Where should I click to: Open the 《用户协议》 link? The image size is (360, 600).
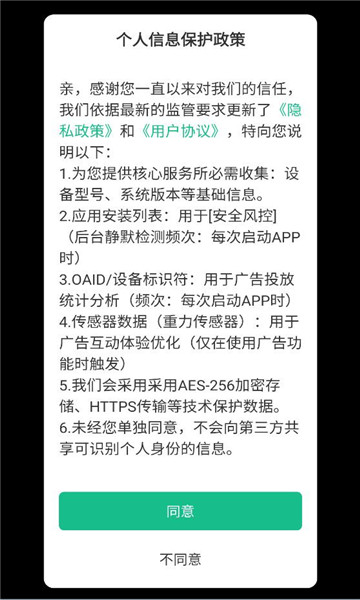coord(181,131)
